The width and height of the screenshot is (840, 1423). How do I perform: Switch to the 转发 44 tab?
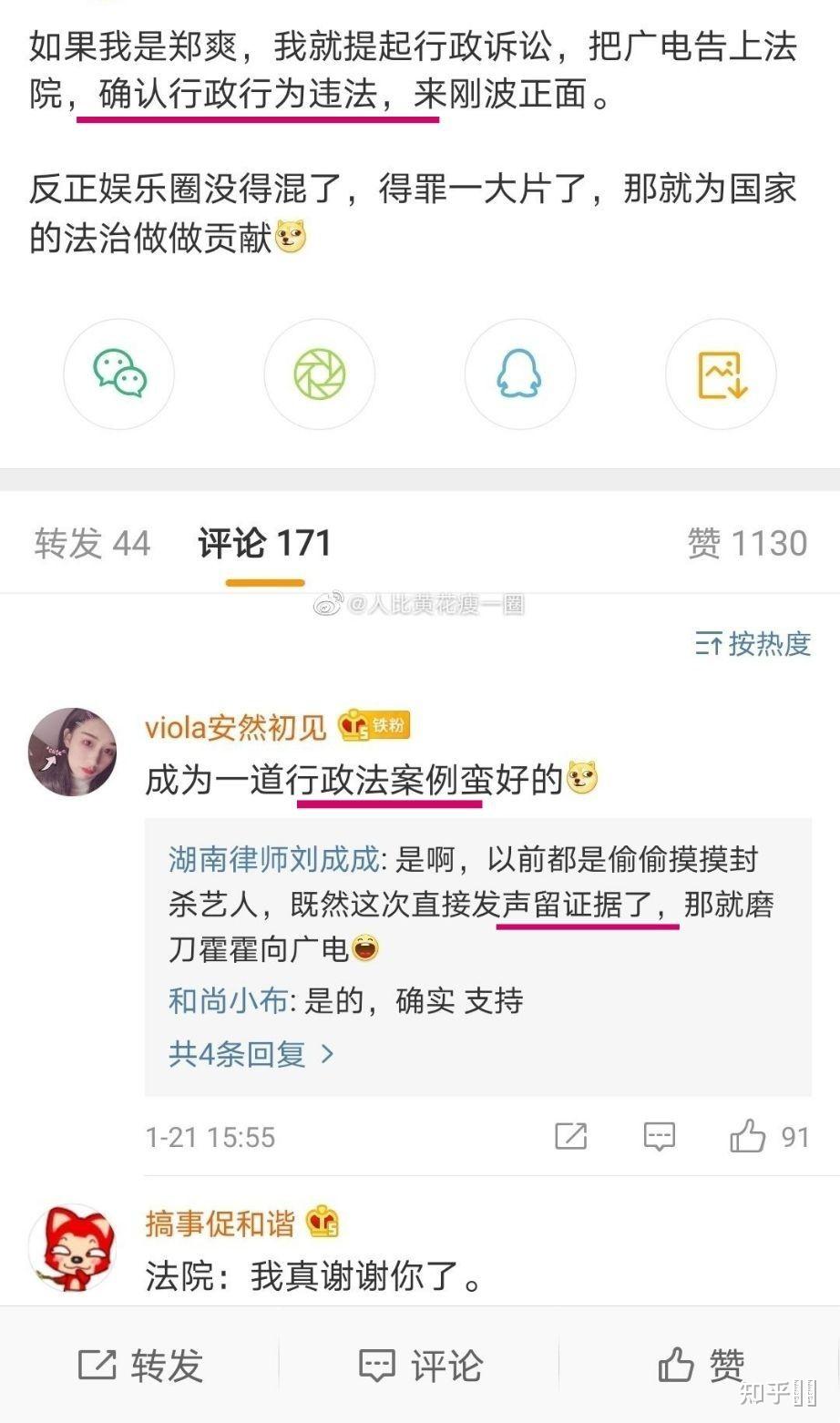[92, 541]
